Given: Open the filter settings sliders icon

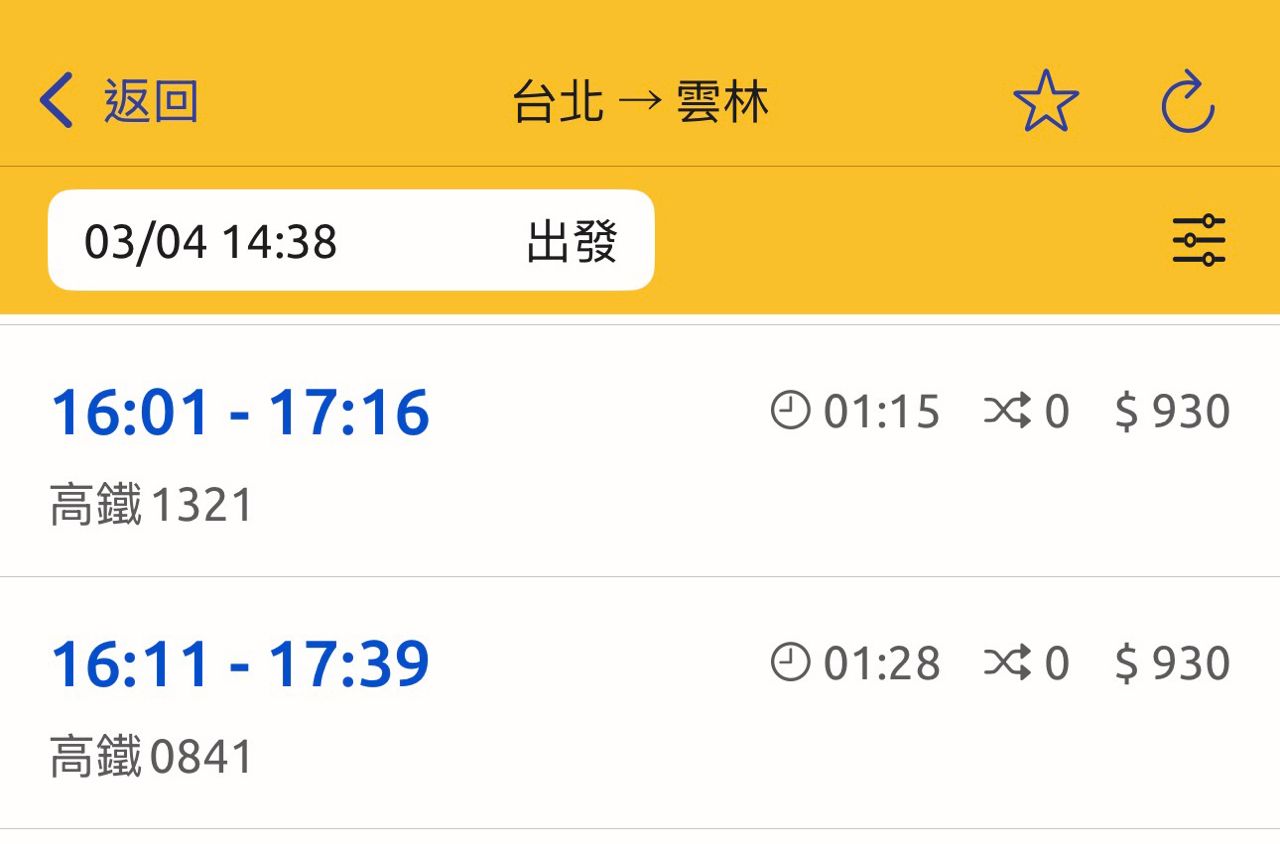Looking at the screenshot, I should (x=1198, y=241).
